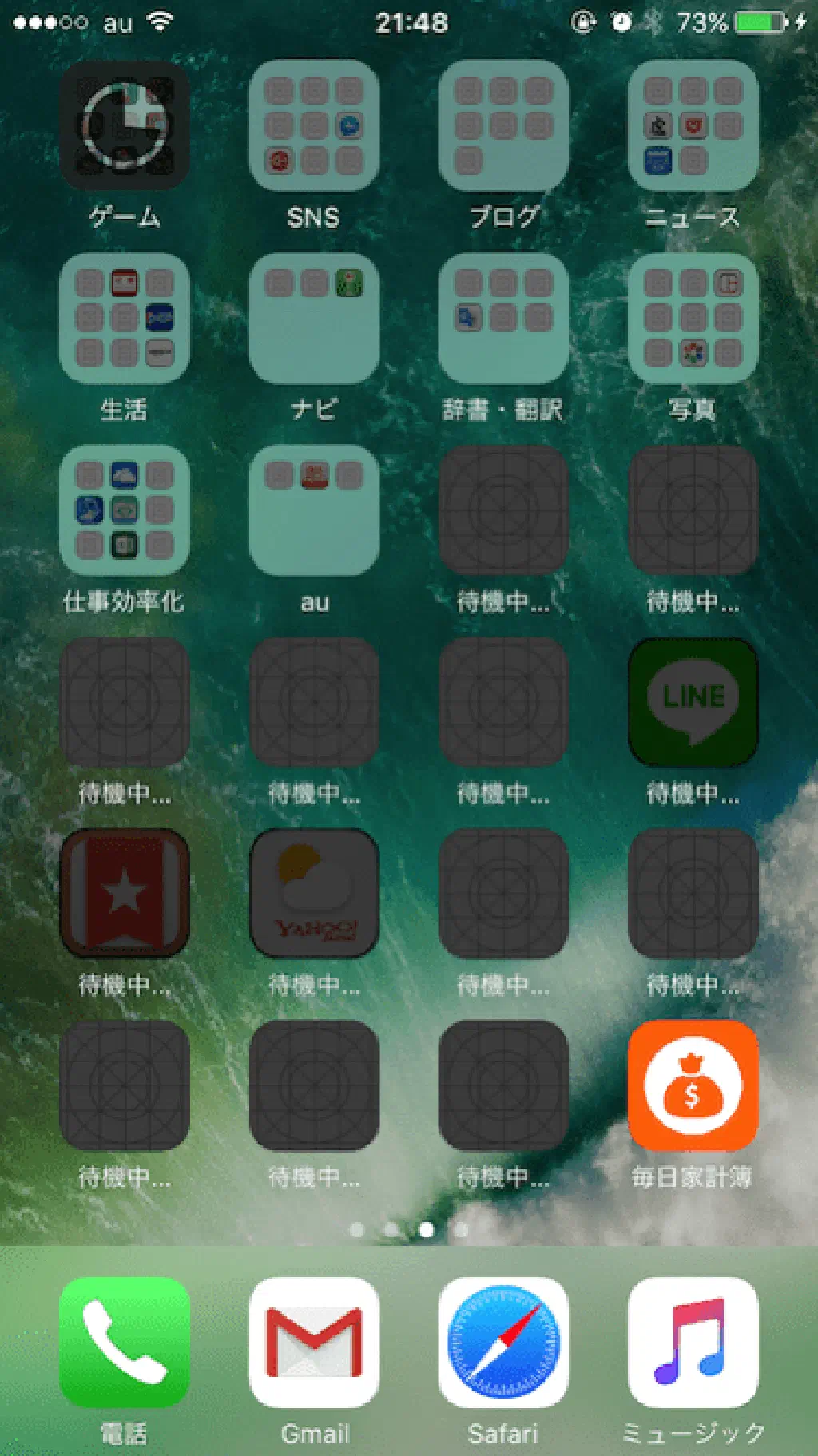Launch the ミュージック app
818x1456 pixels.
click(693, 1342)
